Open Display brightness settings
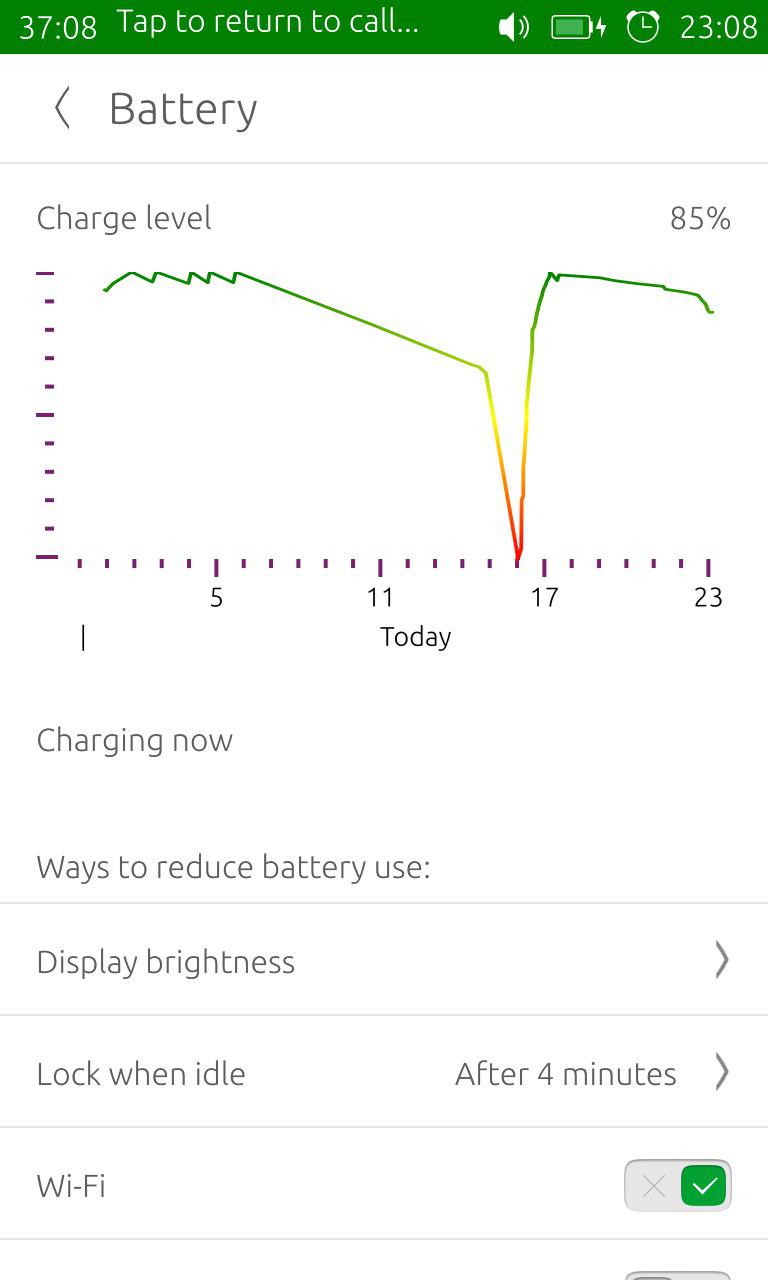This screenshot has height=1280, width=768. (383, 961)
